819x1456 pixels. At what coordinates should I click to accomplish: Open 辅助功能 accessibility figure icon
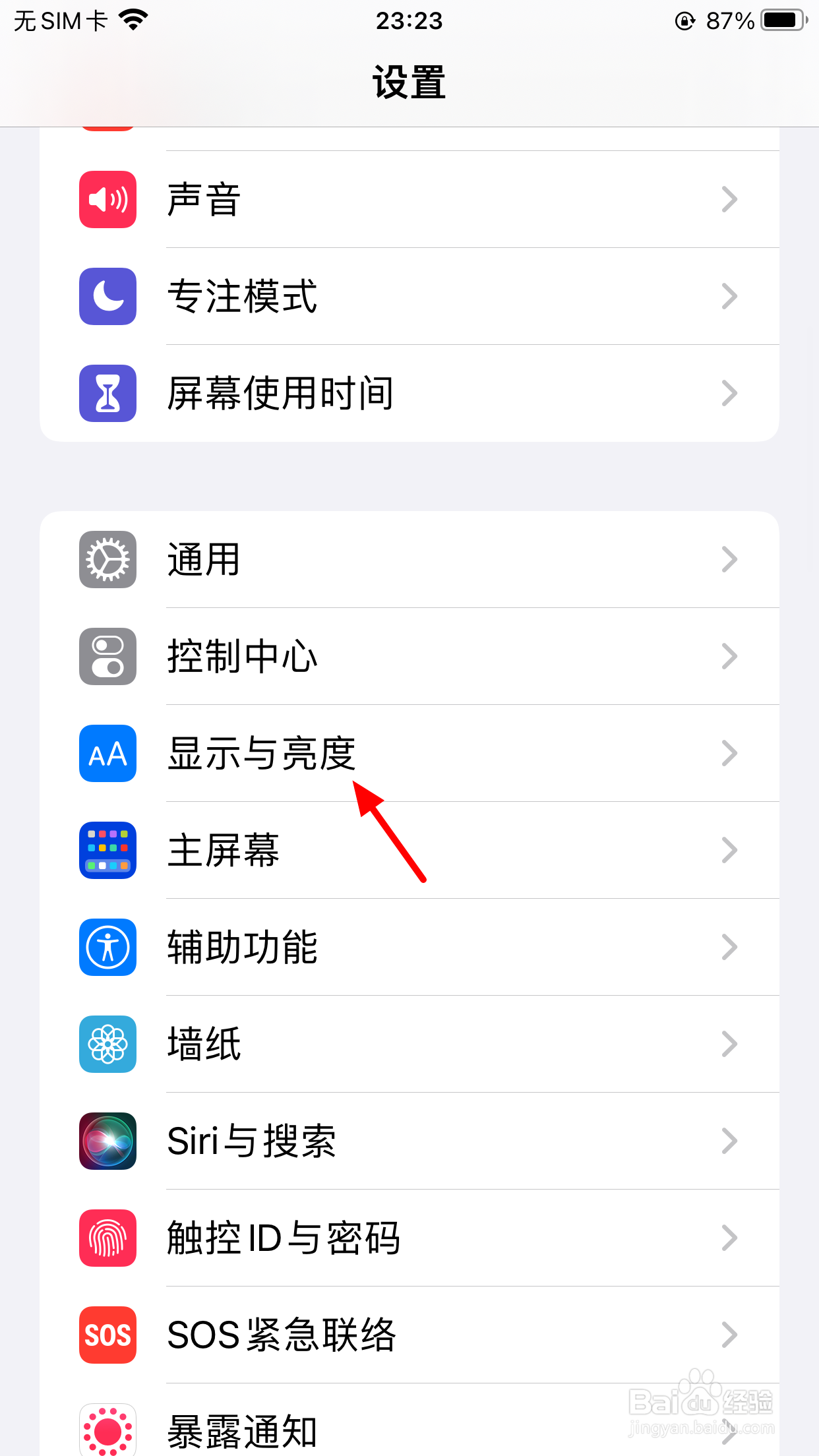tap(107, 948)
